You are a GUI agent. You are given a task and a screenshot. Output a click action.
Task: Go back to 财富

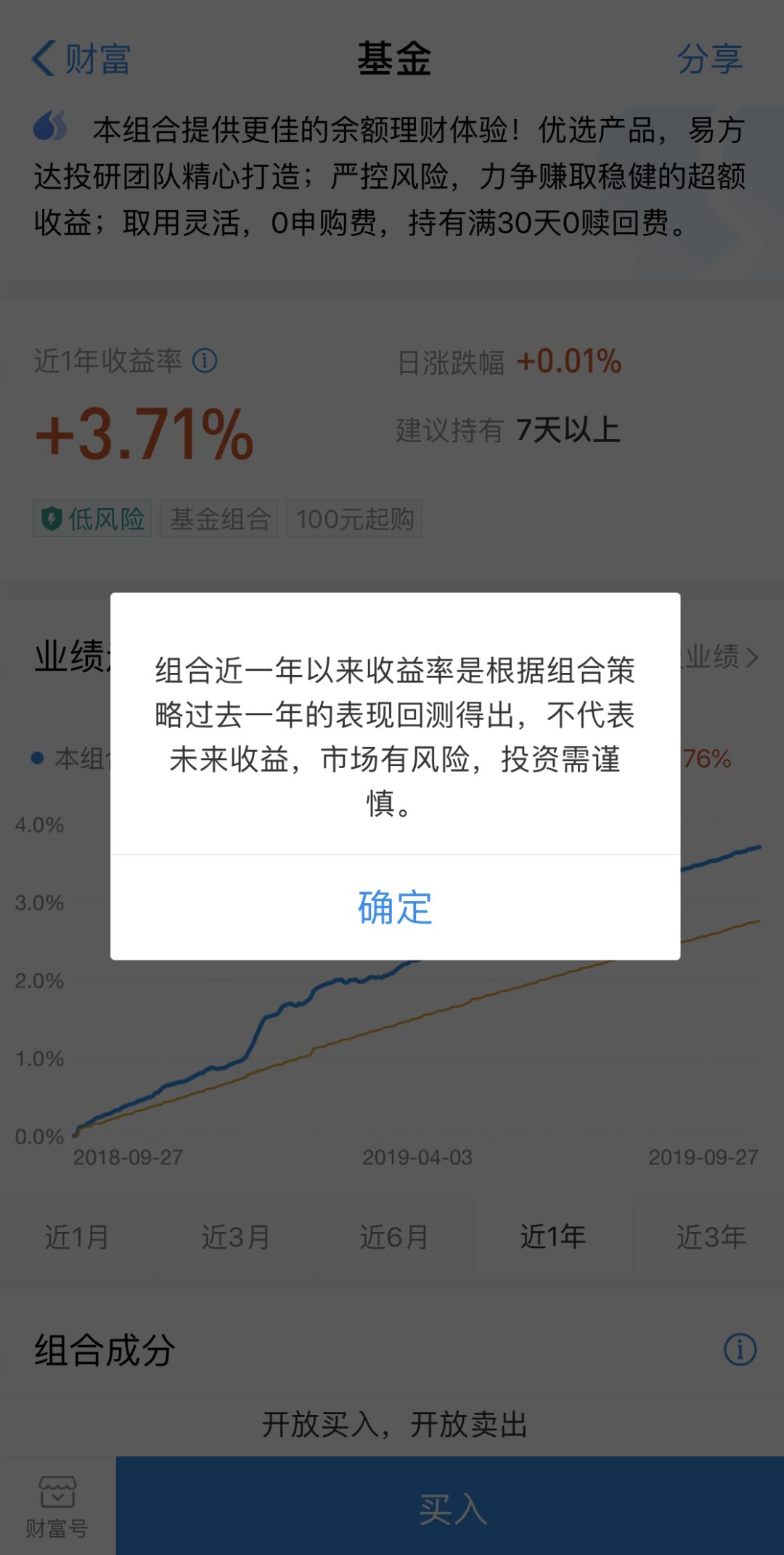[80, 59]
